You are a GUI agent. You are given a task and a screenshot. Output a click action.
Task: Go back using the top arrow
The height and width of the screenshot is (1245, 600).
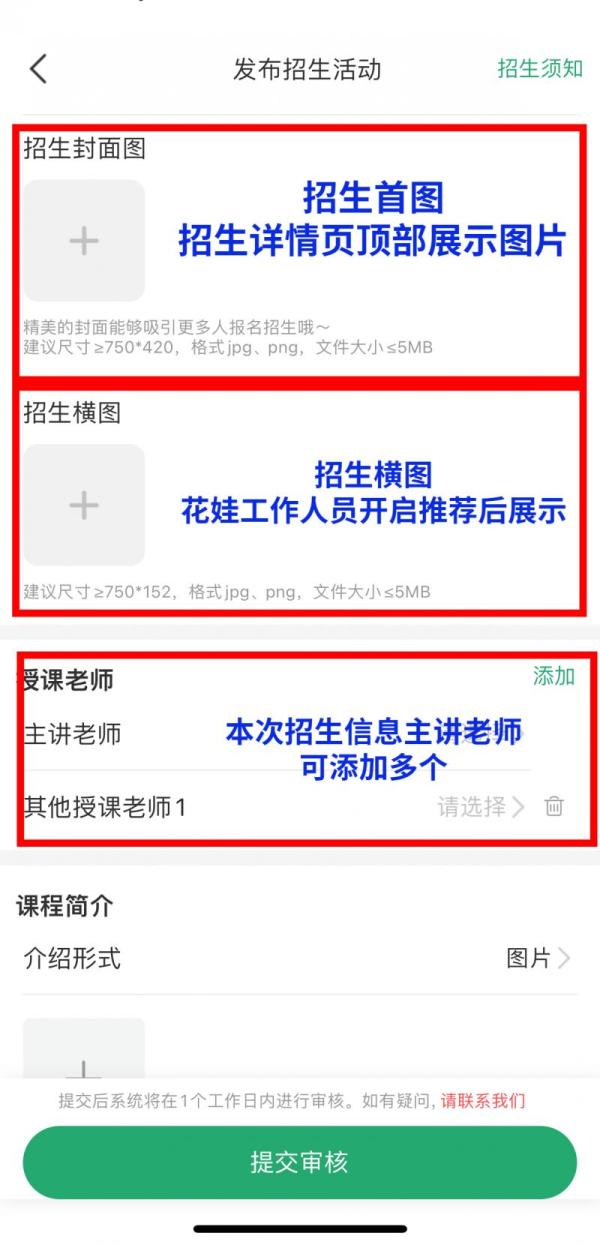[x=38, y=69]
